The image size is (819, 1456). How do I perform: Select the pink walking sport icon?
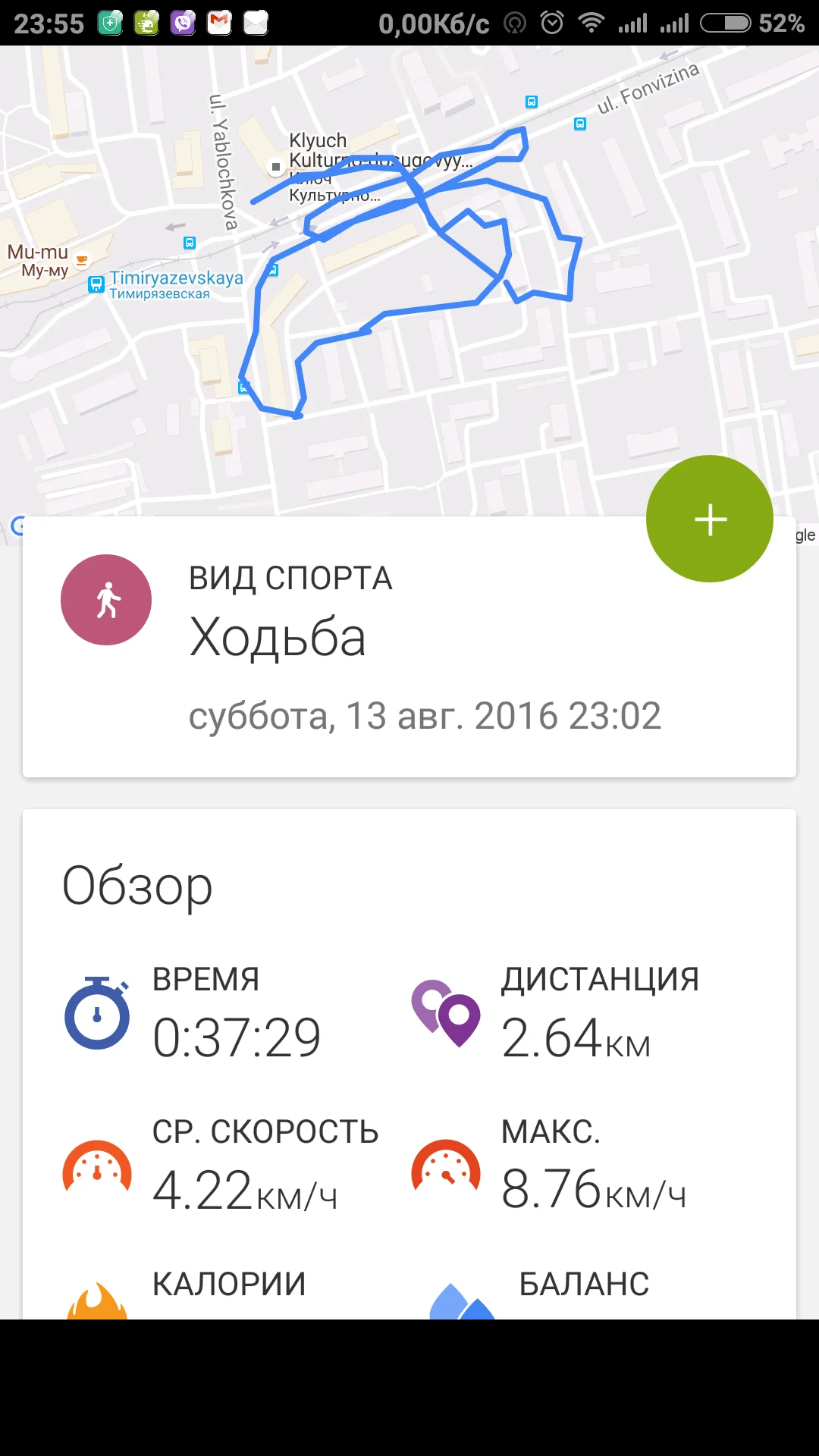point(106,599)
